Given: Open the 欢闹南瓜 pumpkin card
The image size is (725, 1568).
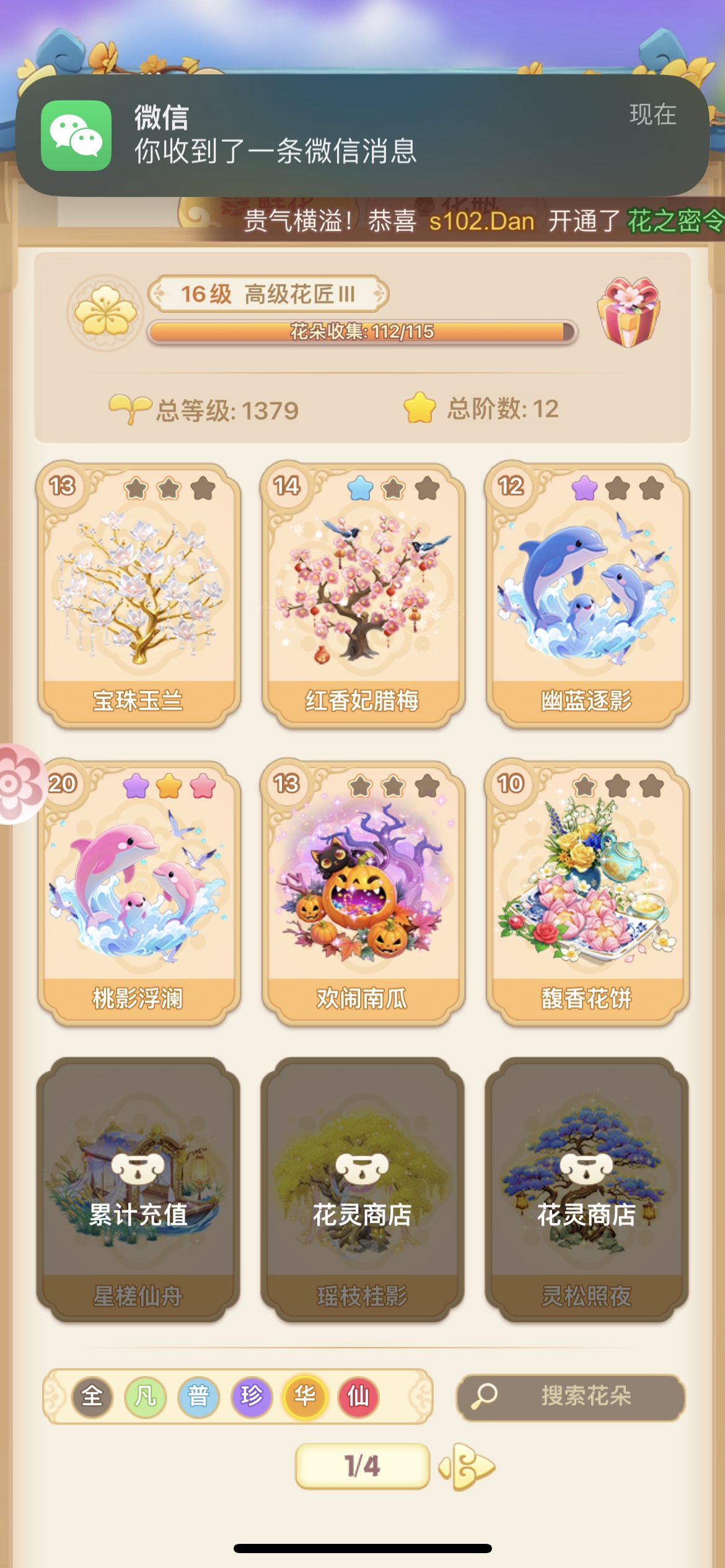Looking at the screenshot, I should pos(362,892).
